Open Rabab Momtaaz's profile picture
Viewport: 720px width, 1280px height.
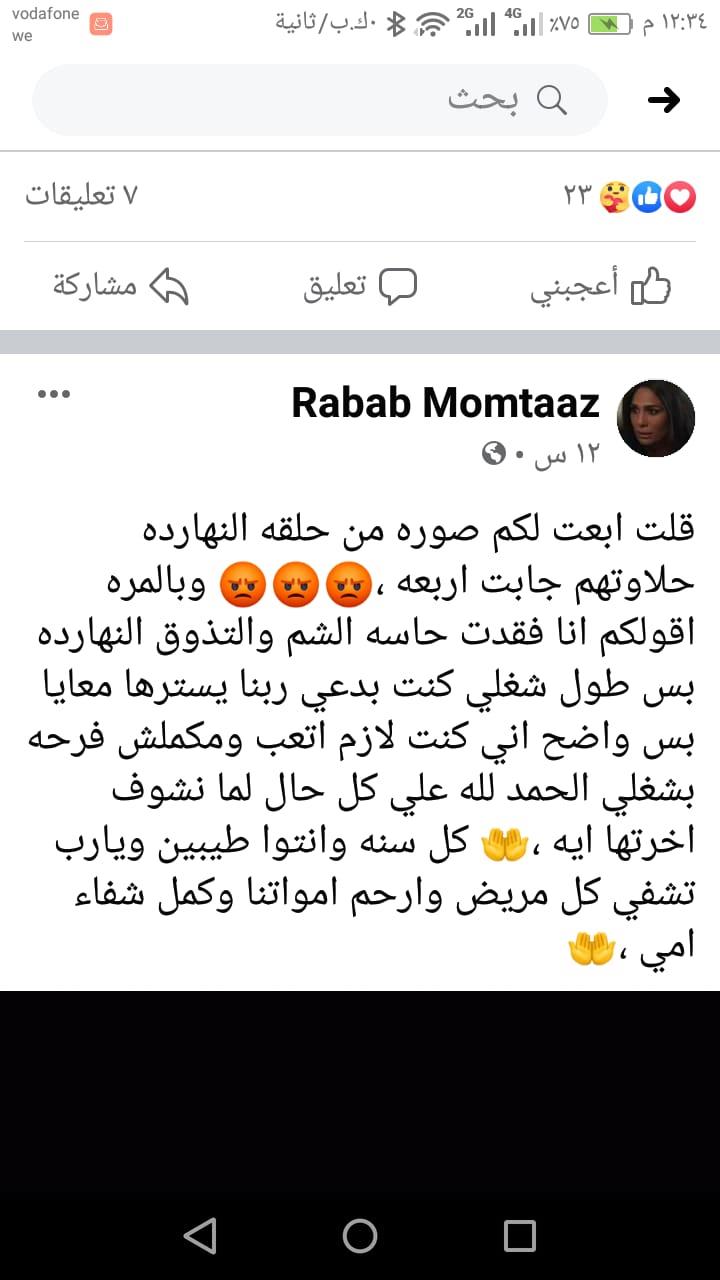656,418
